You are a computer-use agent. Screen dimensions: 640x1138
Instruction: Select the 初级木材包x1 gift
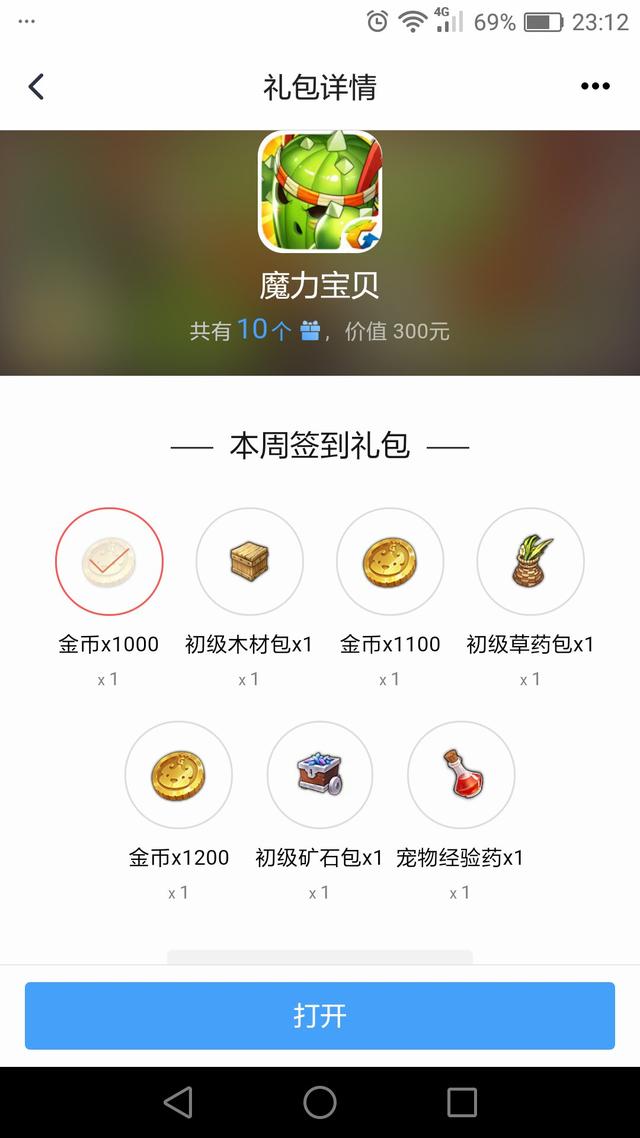(x=249, y=562)
